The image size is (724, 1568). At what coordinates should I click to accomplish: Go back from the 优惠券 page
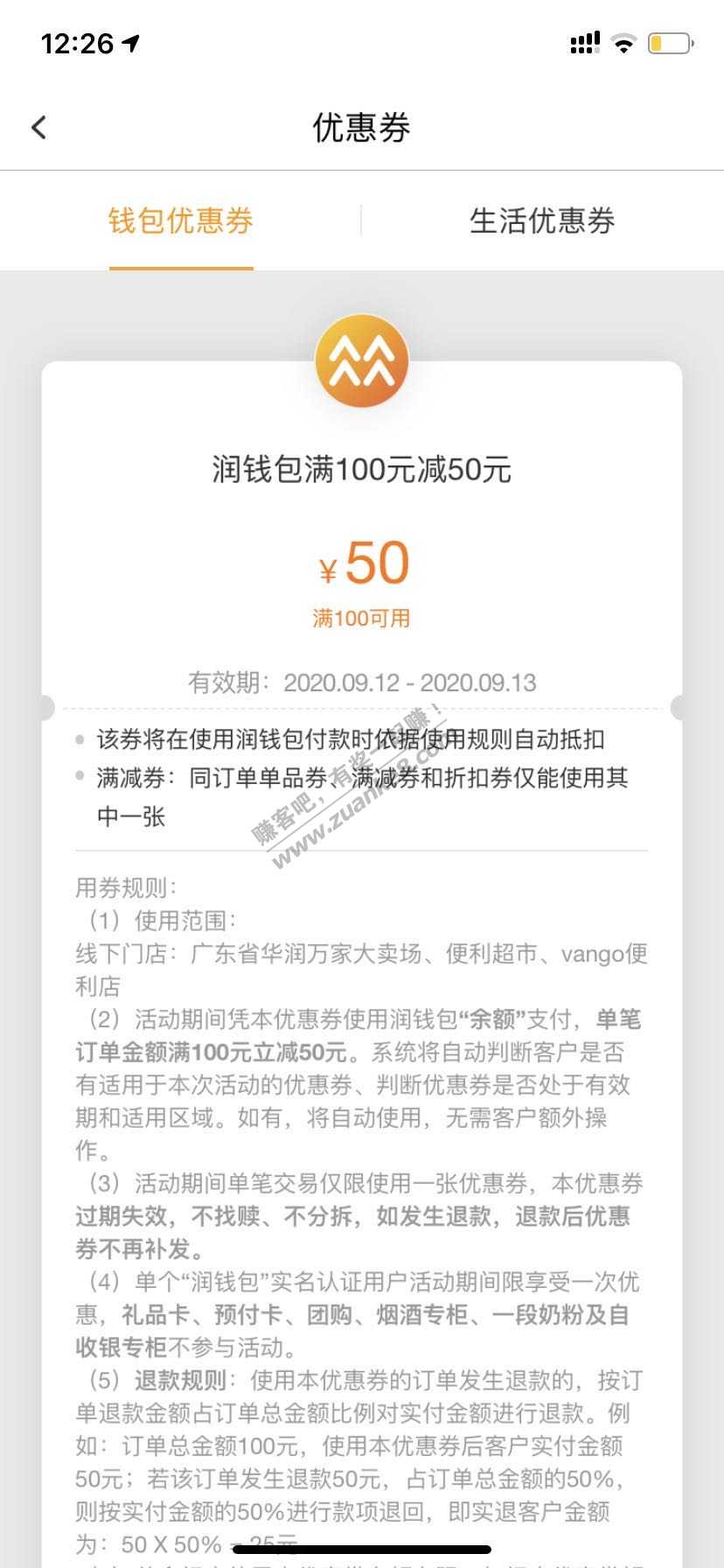point(38,128)
